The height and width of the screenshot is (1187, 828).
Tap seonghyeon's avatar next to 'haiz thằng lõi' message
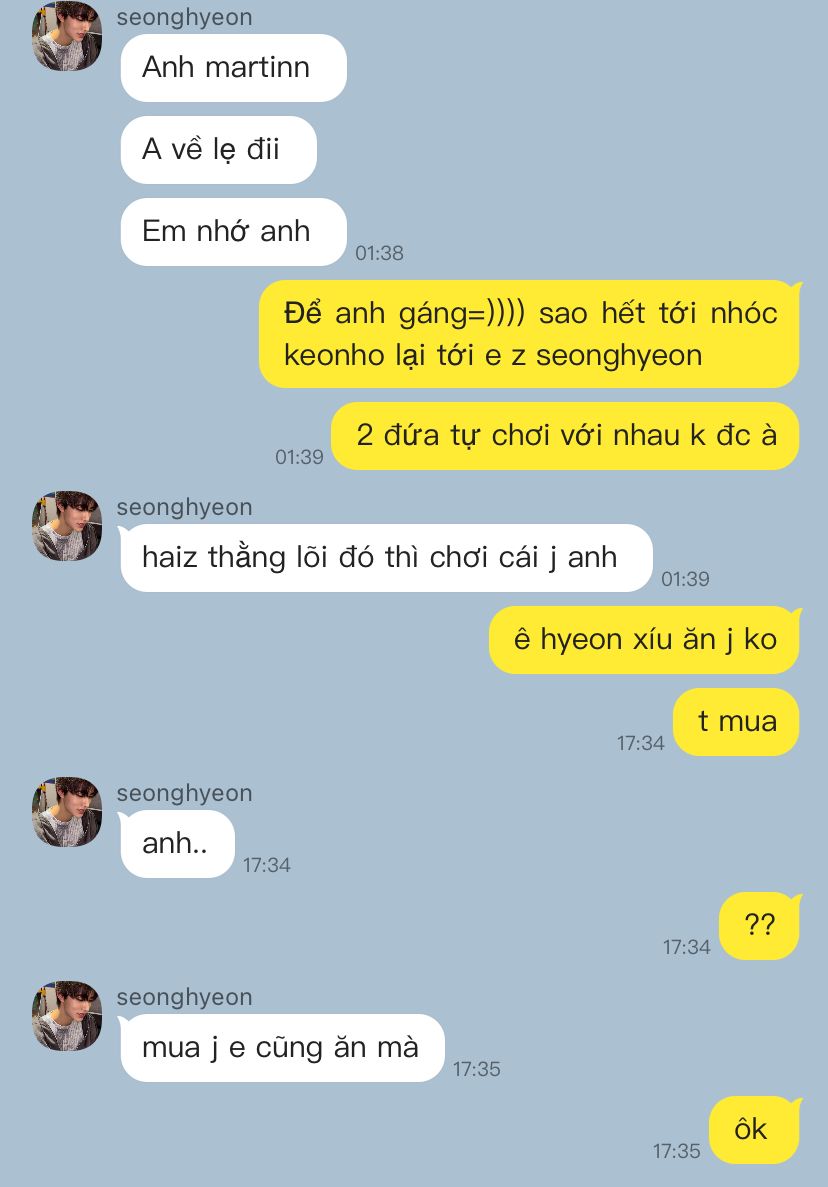point(67,526)
